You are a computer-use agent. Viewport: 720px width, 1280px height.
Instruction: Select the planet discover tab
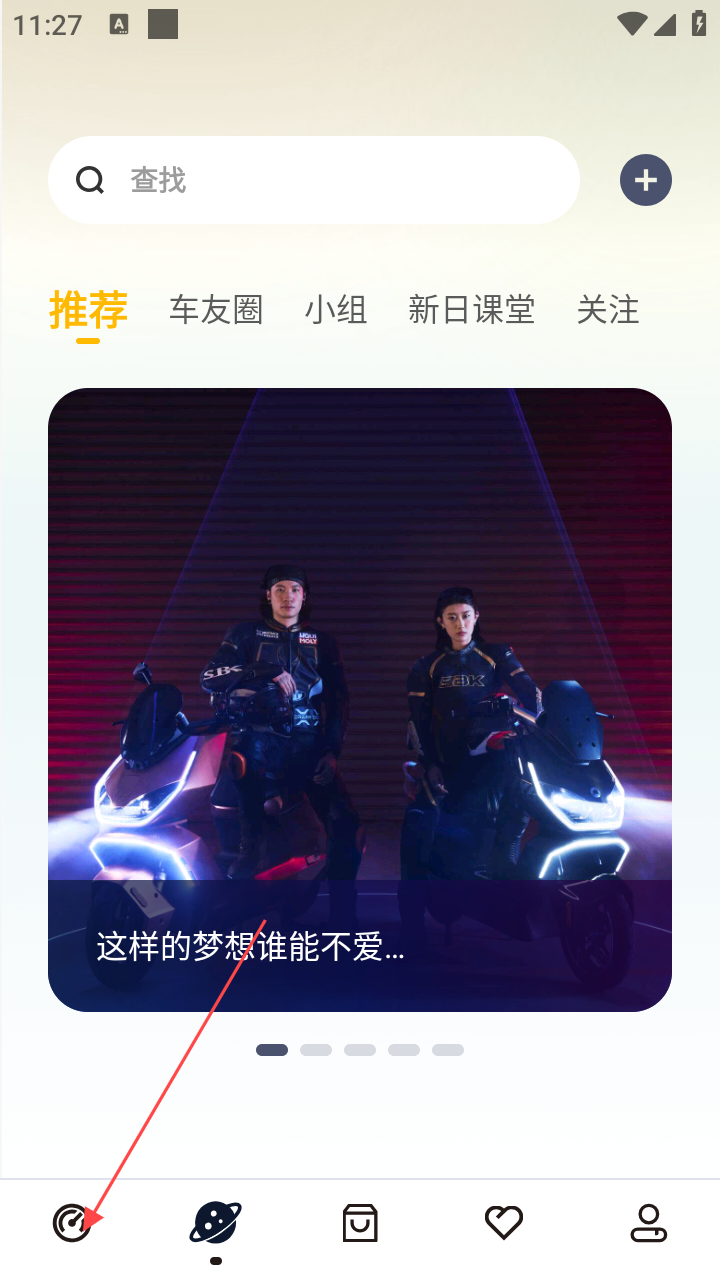[x=216, y=1222]
